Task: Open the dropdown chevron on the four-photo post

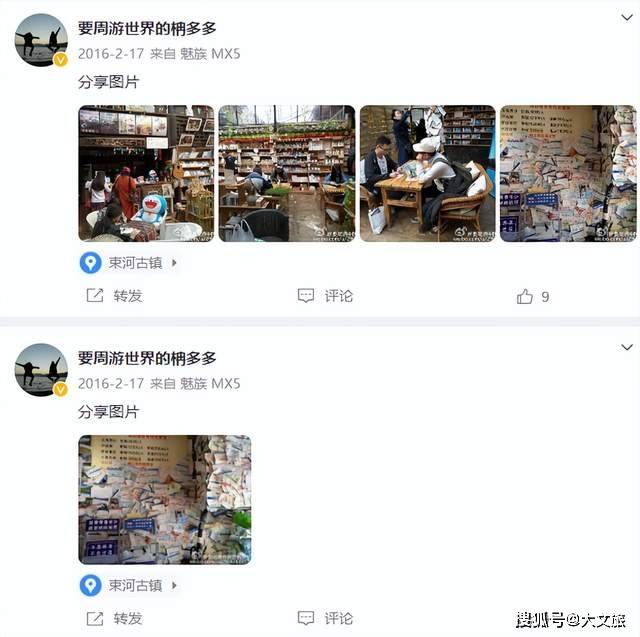Action: coord(626,18)
